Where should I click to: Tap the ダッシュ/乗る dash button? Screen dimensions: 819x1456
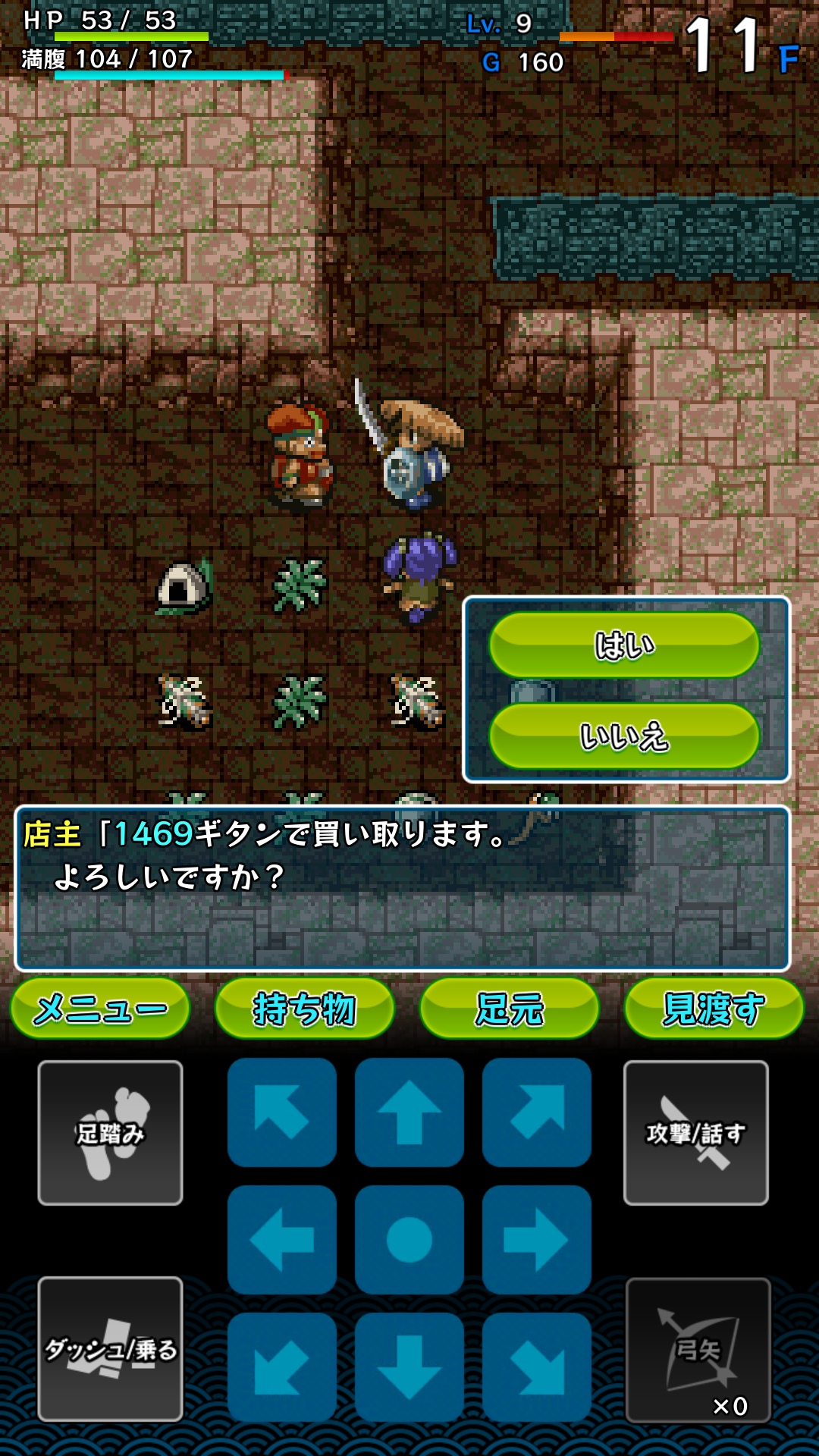[x=111, y=1349]
